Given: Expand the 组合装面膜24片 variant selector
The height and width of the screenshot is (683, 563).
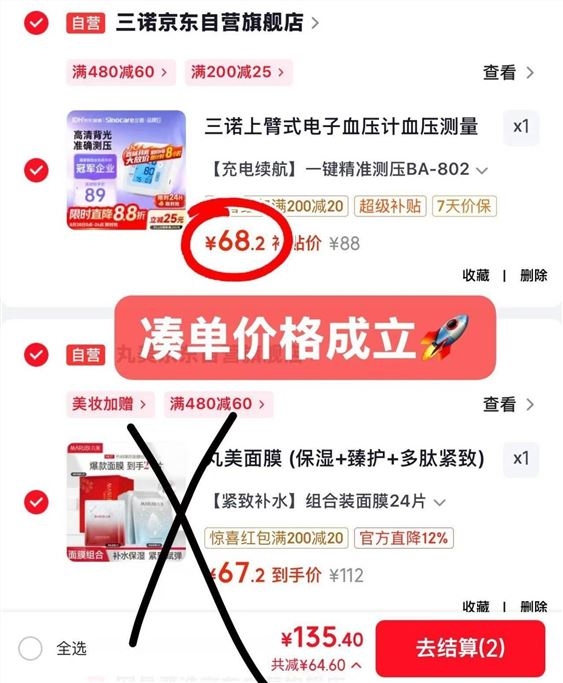Looking at the screenshot, I should [x=326, y=501].
